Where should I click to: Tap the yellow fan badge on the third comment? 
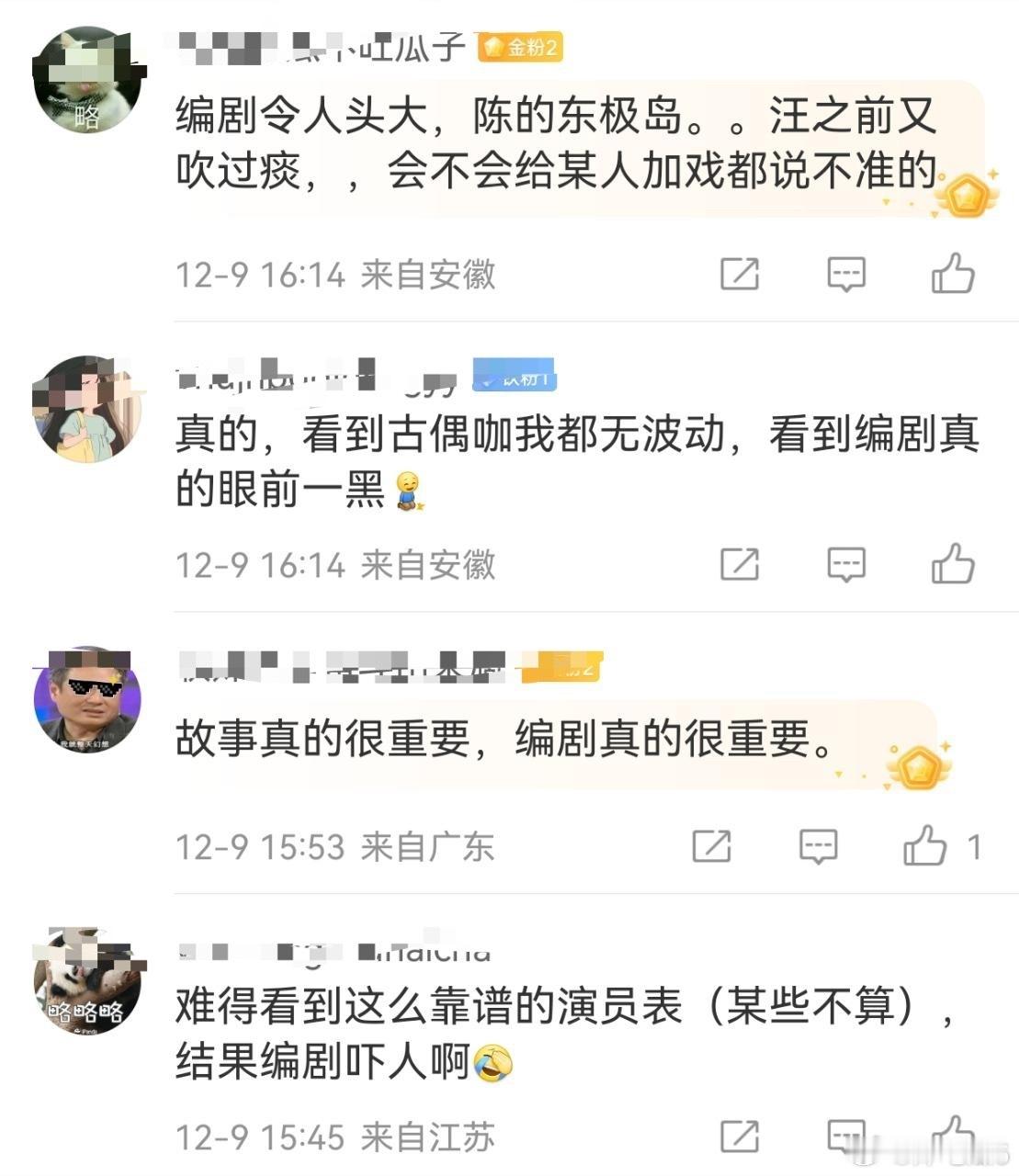click(561, 666)
